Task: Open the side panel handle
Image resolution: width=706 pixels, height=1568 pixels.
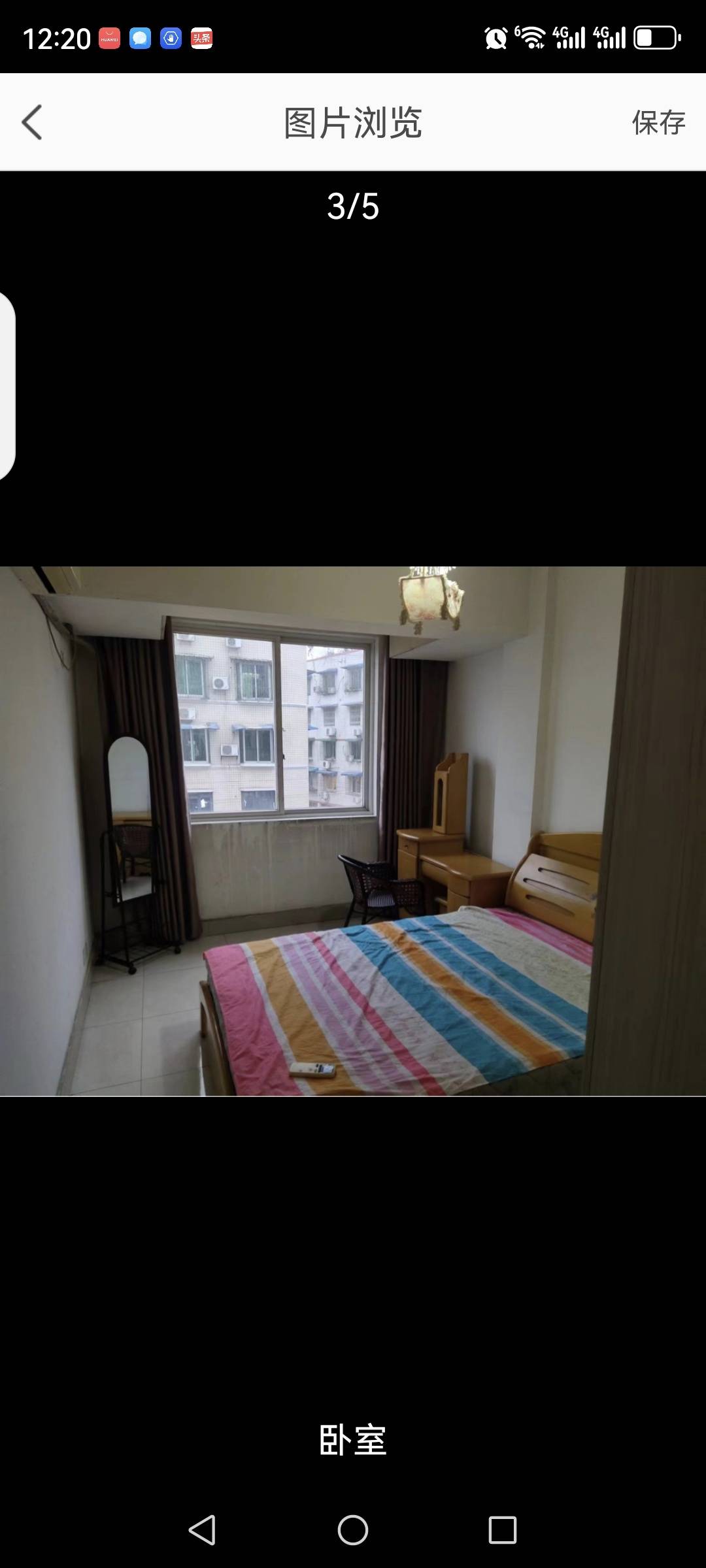Action: click(7, 385)
